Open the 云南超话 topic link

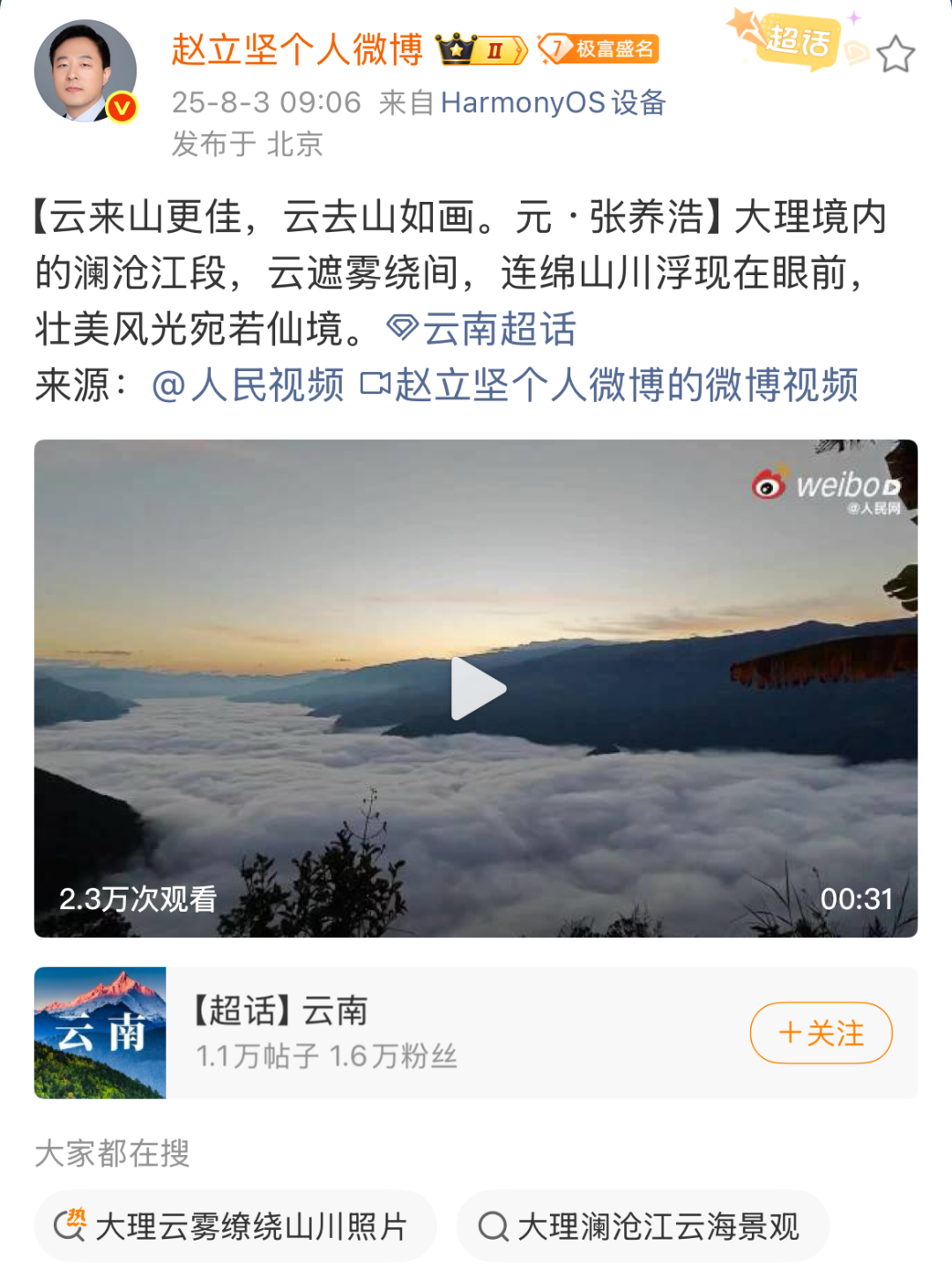coord(482,330)
